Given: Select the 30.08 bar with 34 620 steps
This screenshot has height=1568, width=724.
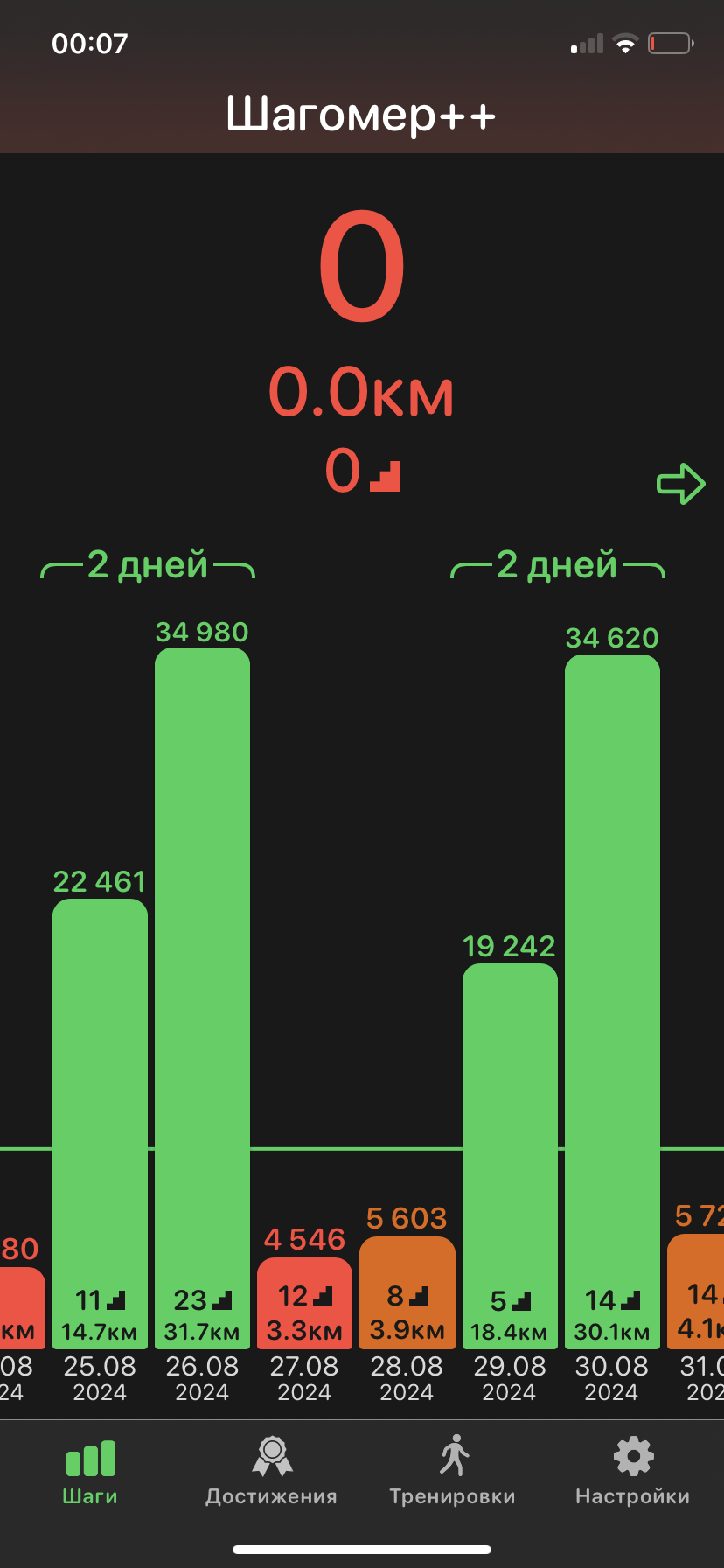Looking at the screenshot, I should pos(612,1001).
